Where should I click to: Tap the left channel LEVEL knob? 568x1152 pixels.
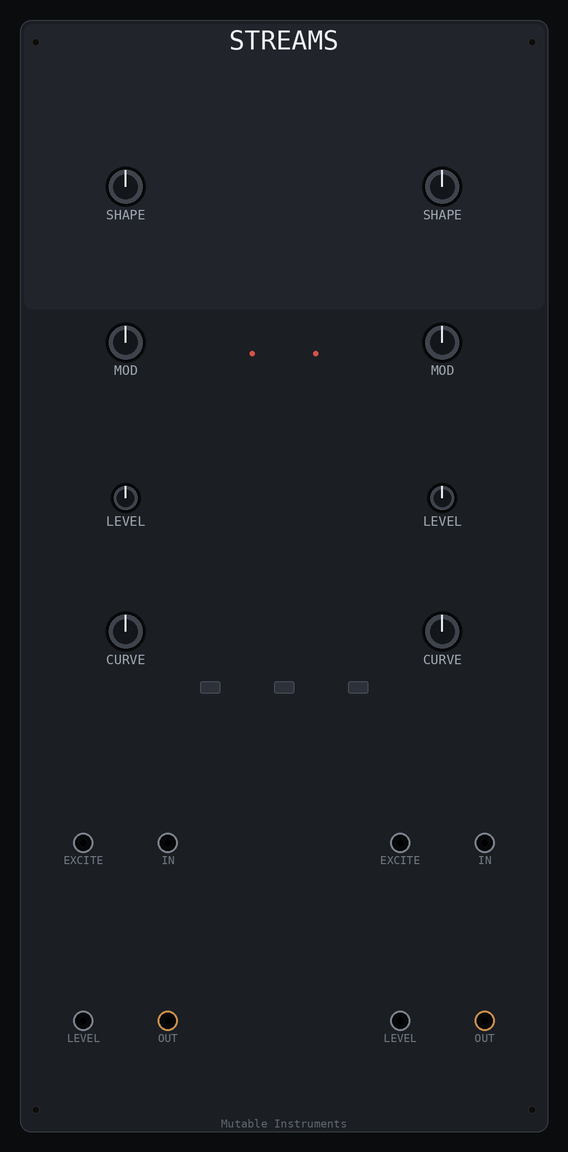pos(126,498)
